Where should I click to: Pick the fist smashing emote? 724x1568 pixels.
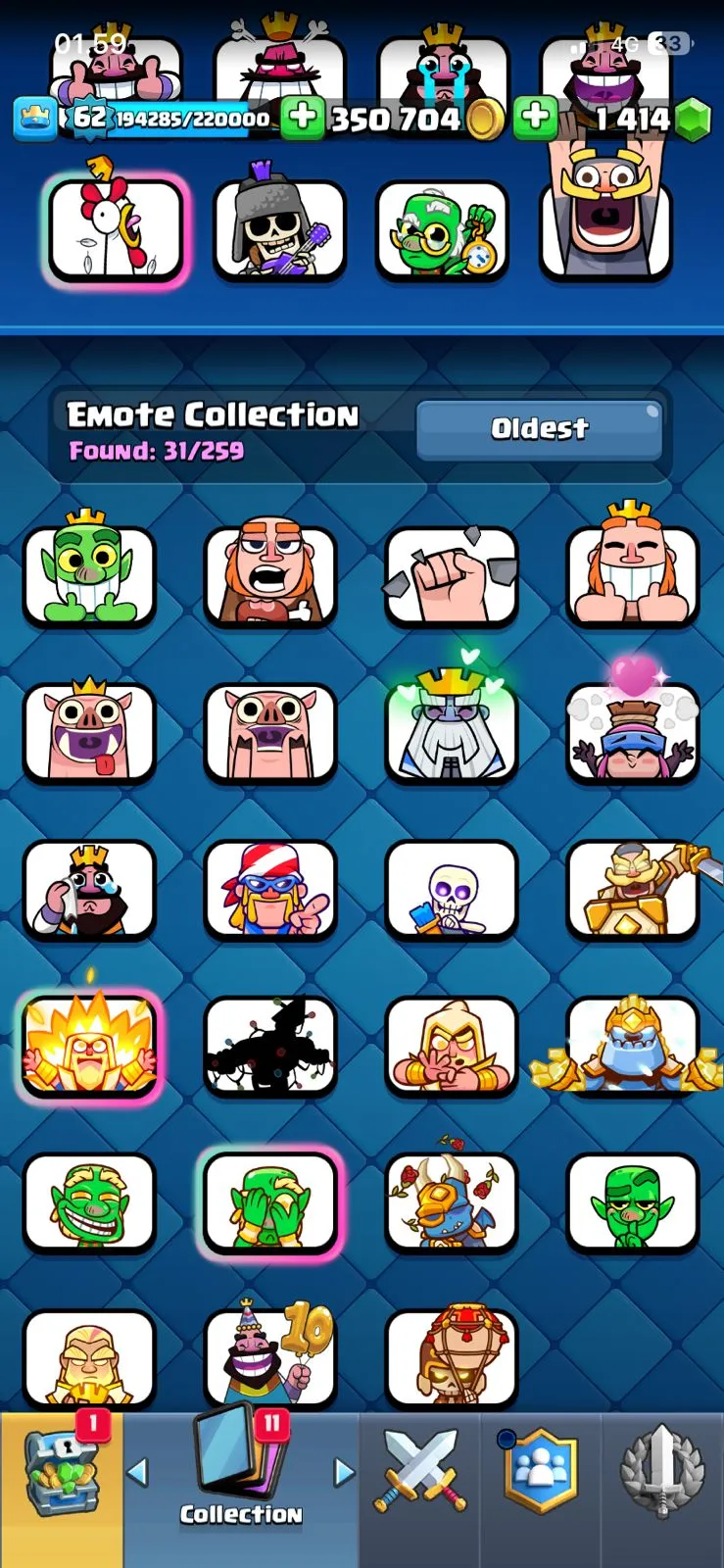coord(451,575)
